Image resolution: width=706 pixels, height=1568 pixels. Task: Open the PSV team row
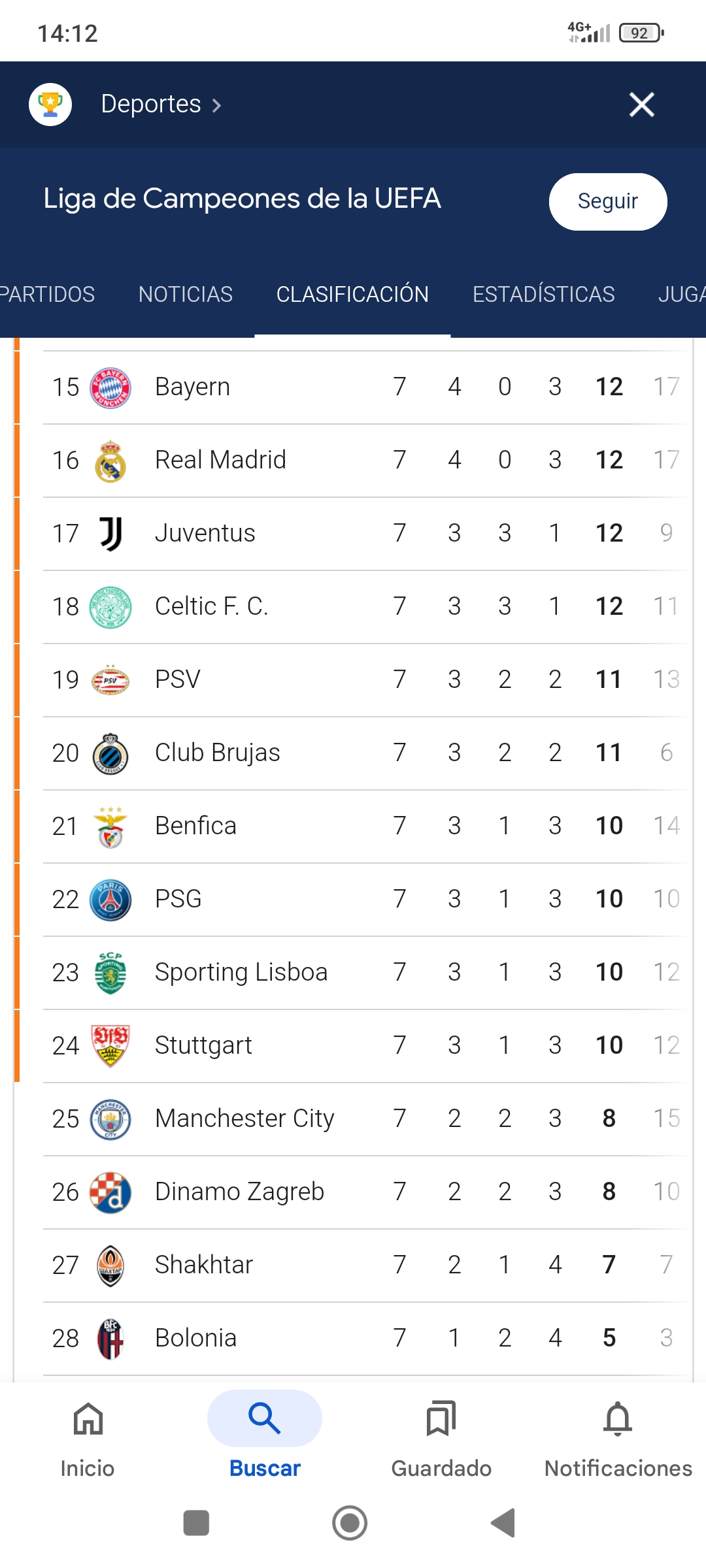(366, 680)
